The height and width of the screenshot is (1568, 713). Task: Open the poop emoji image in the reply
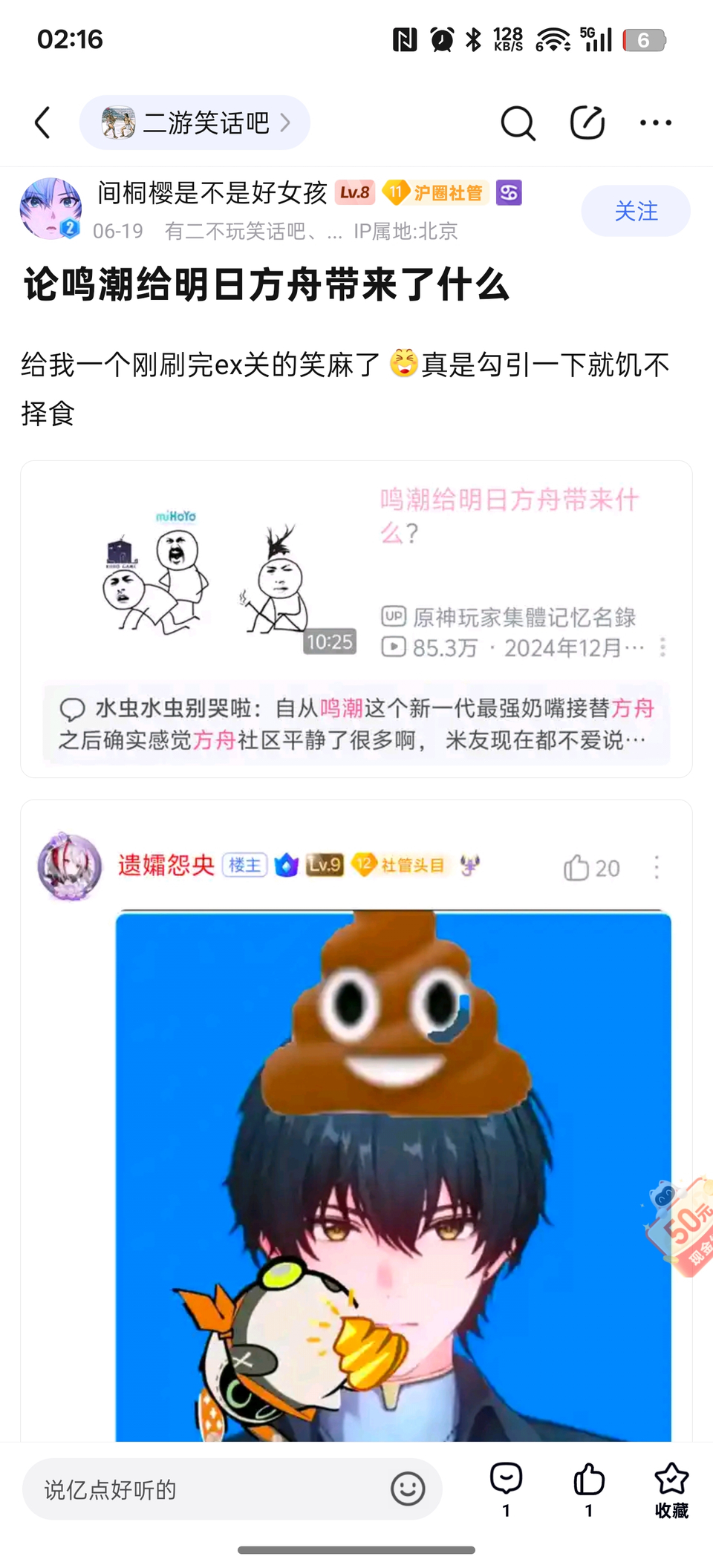coord(393,1173)
